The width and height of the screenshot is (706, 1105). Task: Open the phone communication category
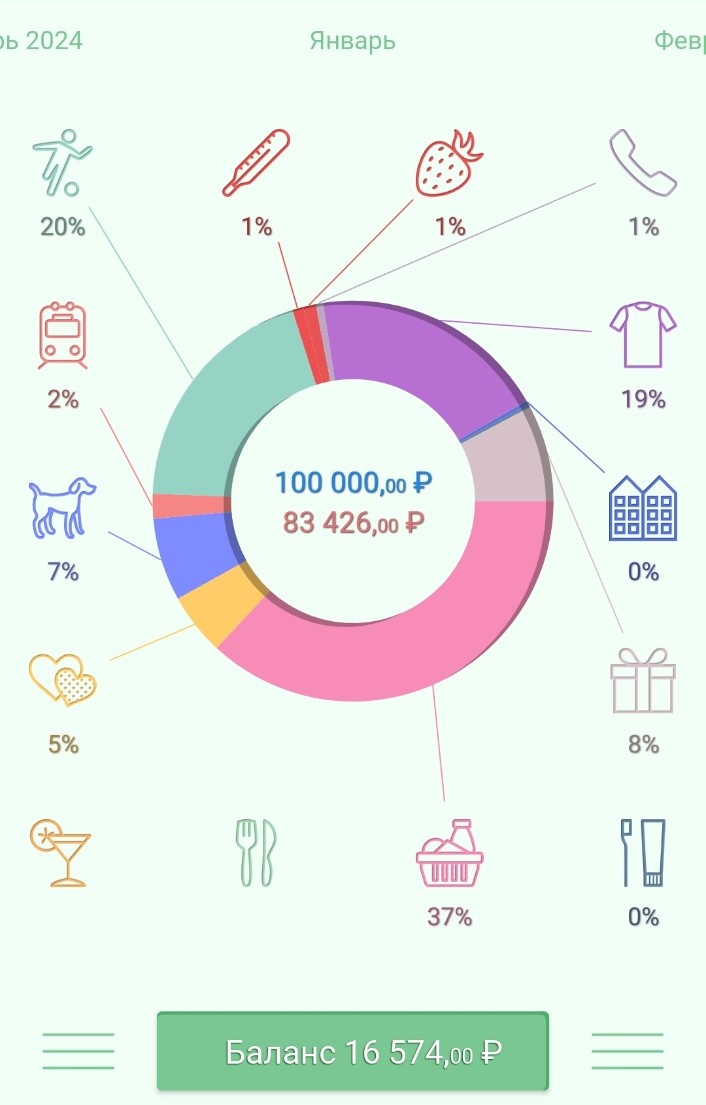[643, 163]
